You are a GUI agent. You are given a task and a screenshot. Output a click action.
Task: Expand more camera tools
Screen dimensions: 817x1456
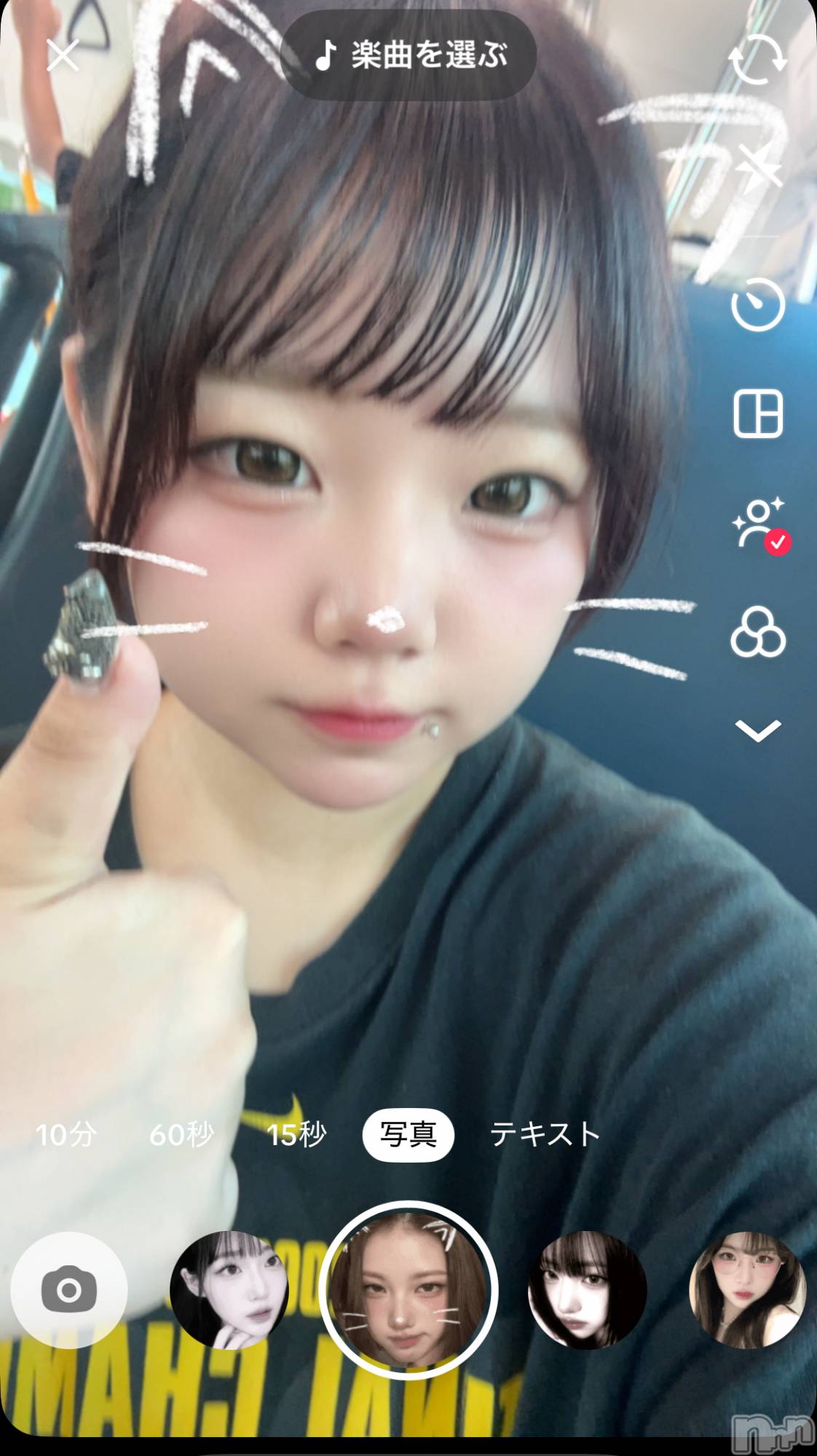tap(757, 730)
